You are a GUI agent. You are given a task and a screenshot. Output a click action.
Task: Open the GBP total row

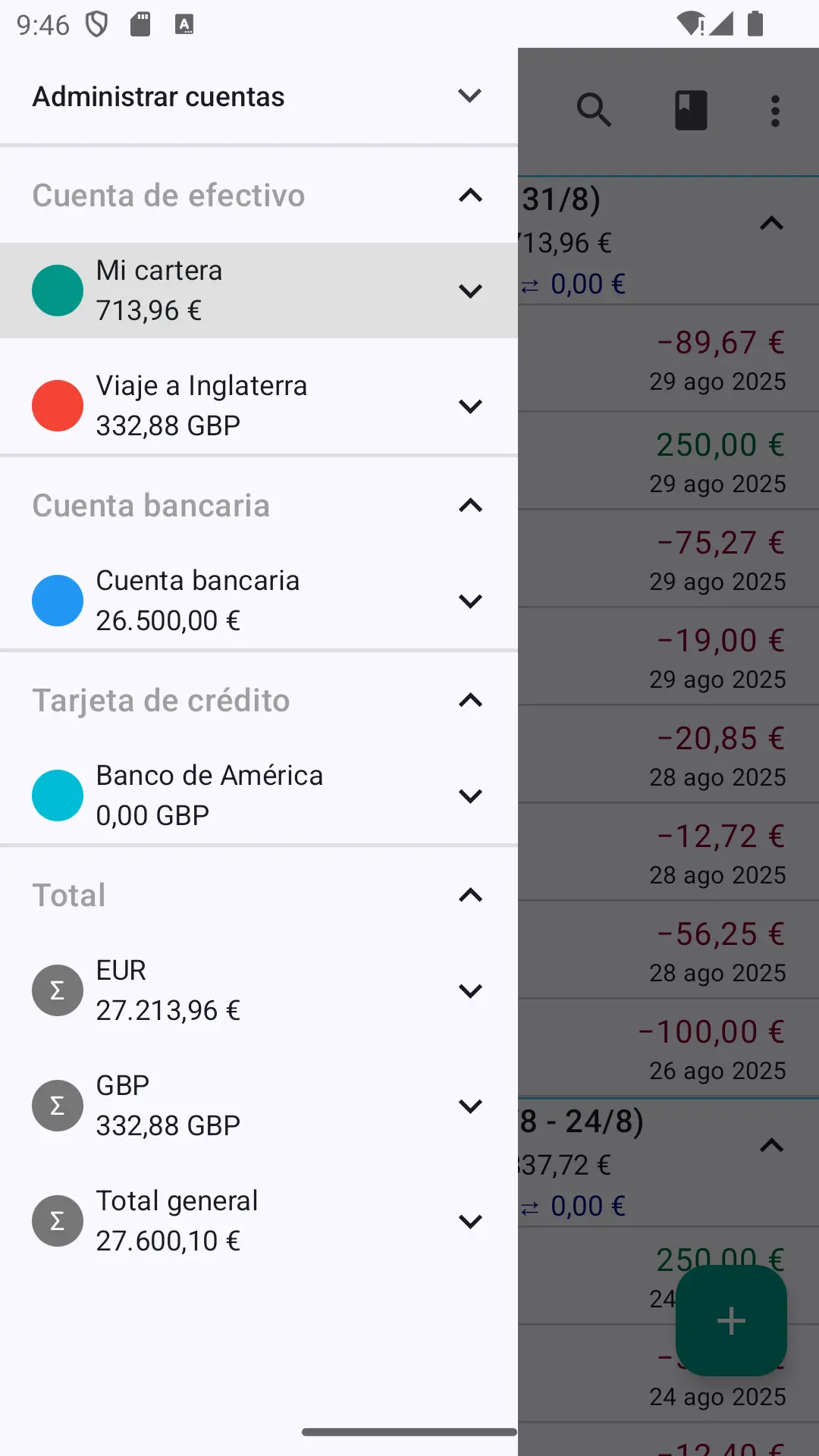tap(259, 1106)
